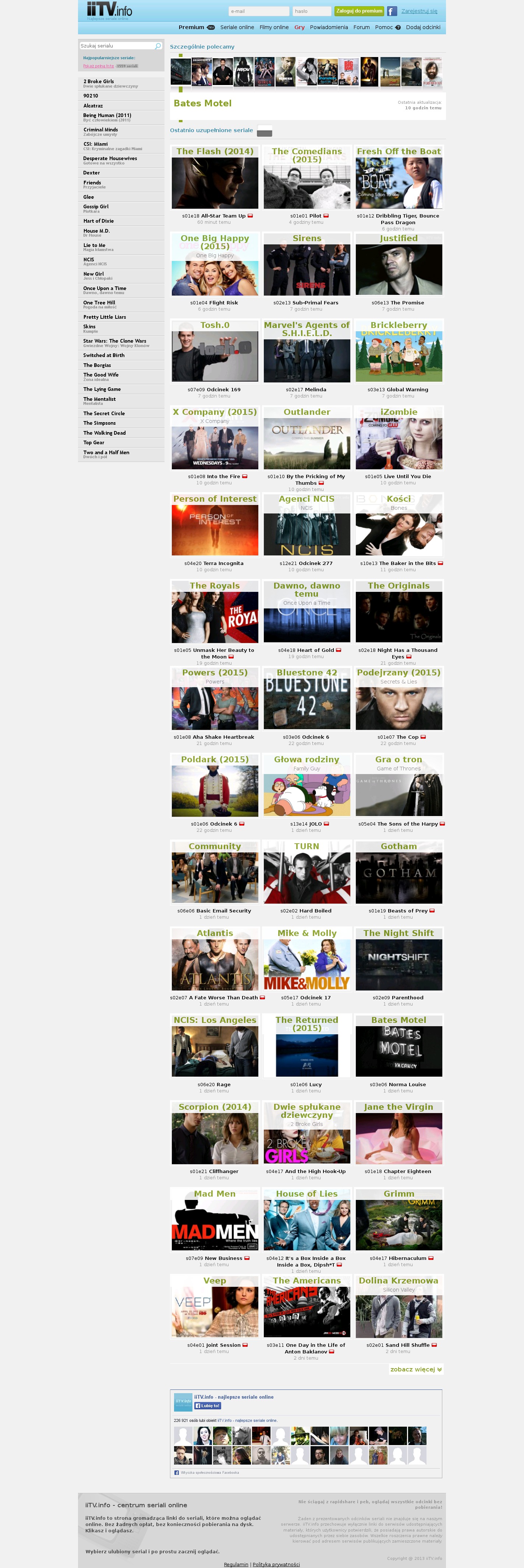
Task: Go to the Gry section
Action: [300, 27]
